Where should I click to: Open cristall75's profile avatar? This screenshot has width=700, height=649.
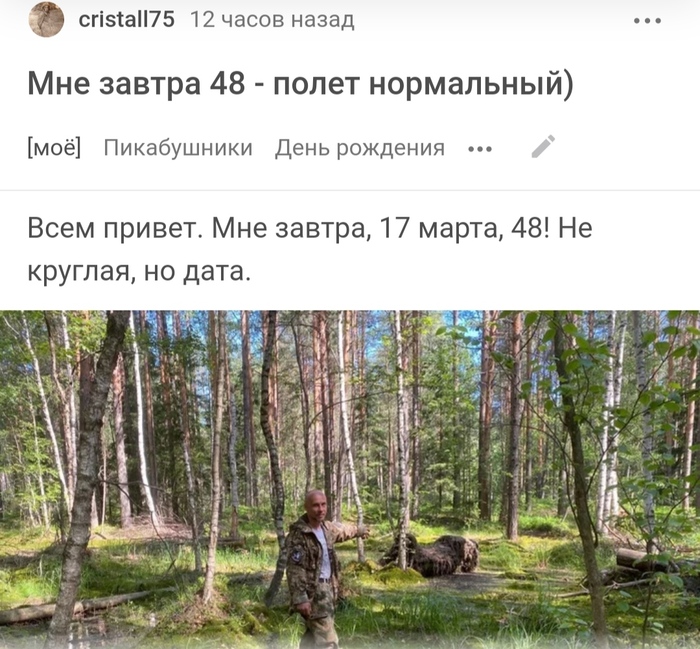[46, 20]
